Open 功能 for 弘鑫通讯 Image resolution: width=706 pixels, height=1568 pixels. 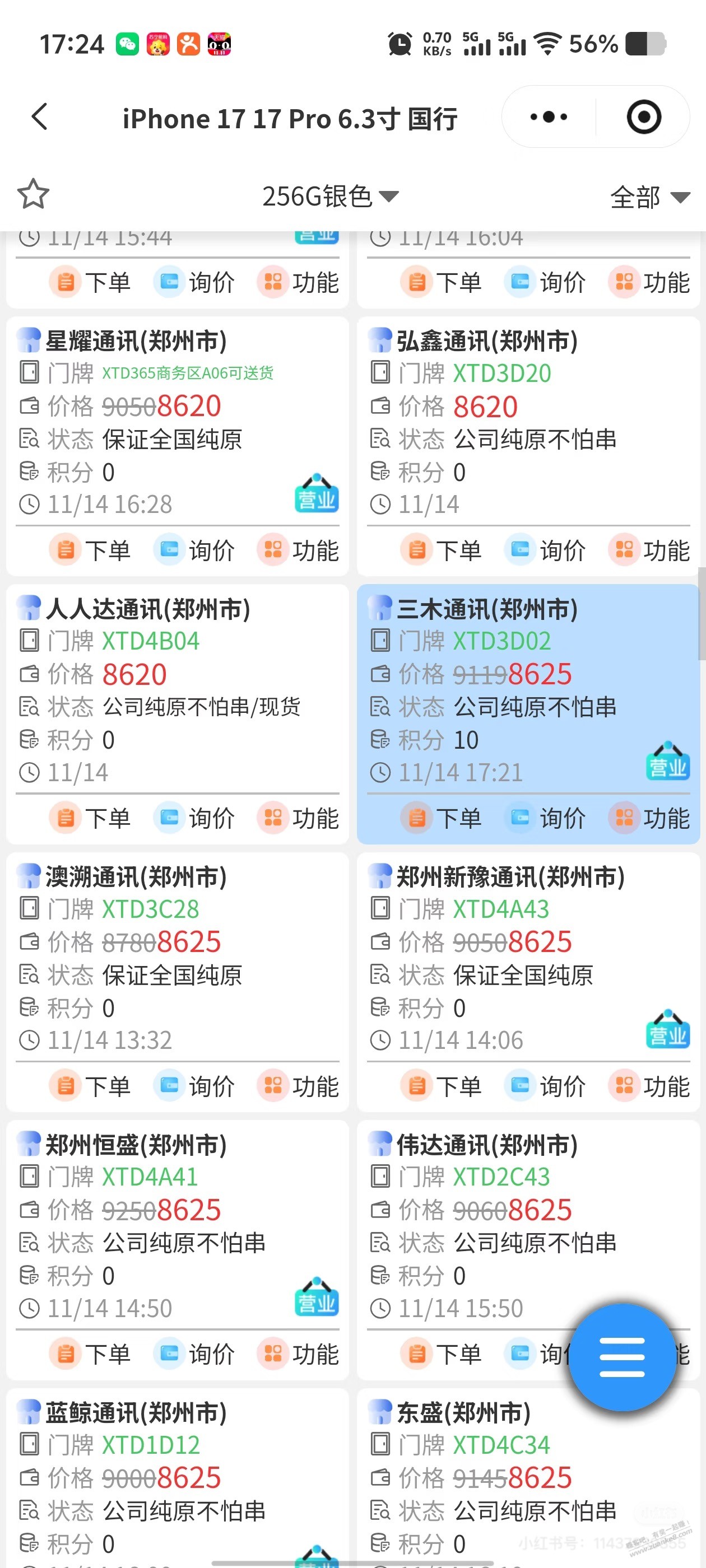pos(649,551)
